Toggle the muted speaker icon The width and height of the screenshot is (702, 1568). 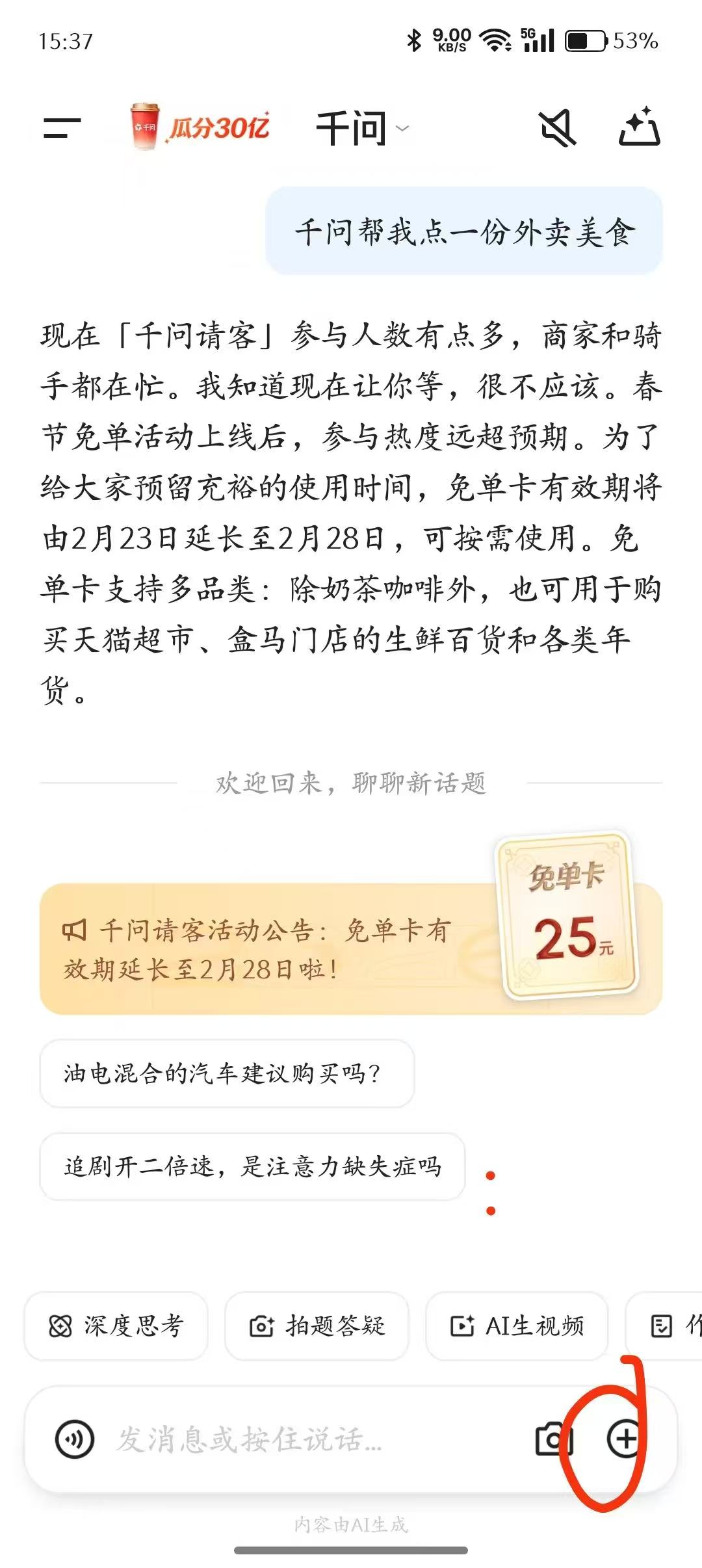click(558, 127)
